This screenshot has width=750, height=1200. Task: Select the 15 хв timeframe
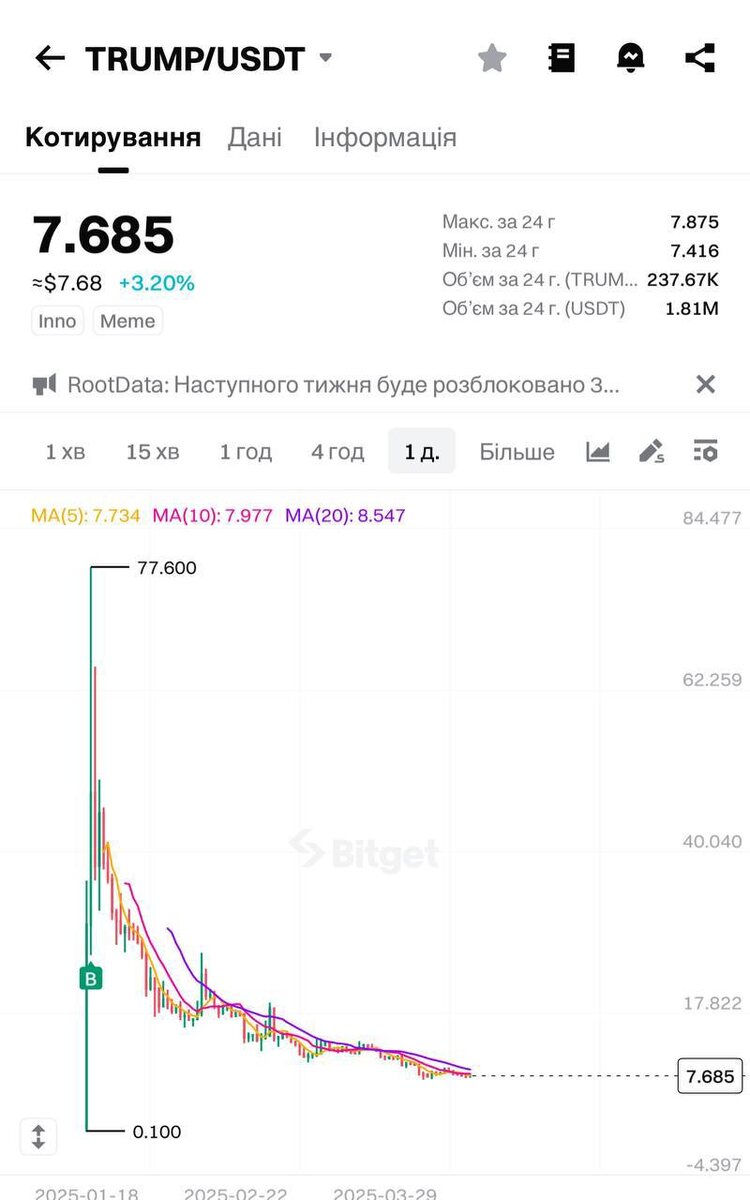[x=153, y=452]
